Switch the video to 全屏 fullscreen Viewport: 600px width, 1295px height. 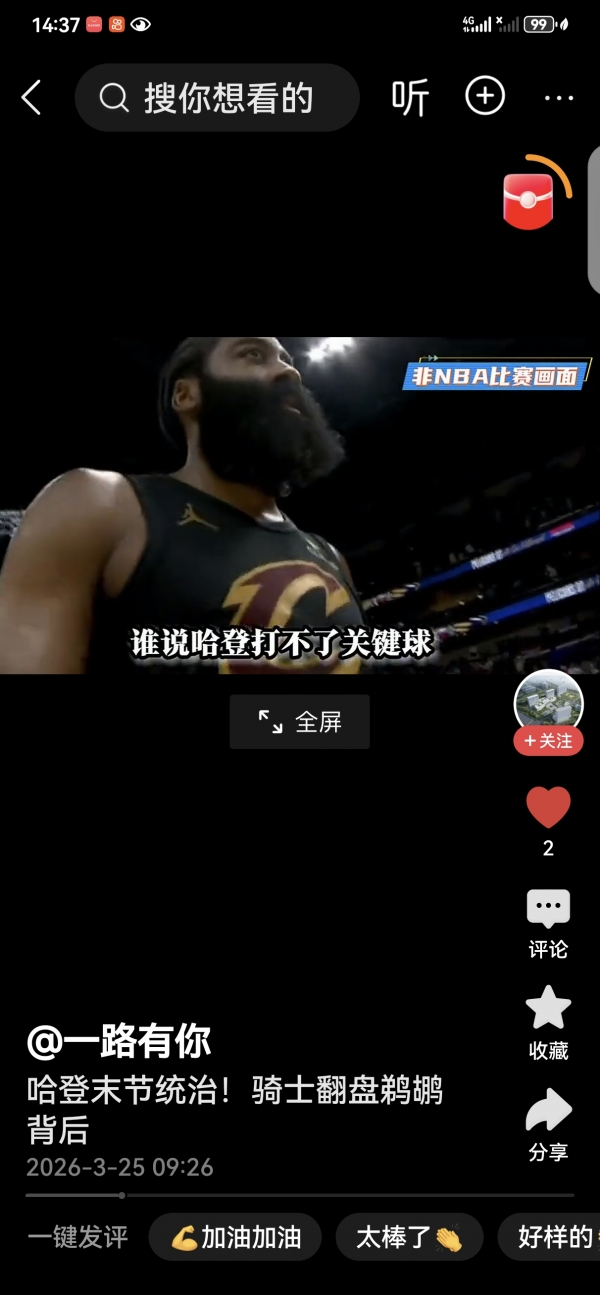coord(299,721)
